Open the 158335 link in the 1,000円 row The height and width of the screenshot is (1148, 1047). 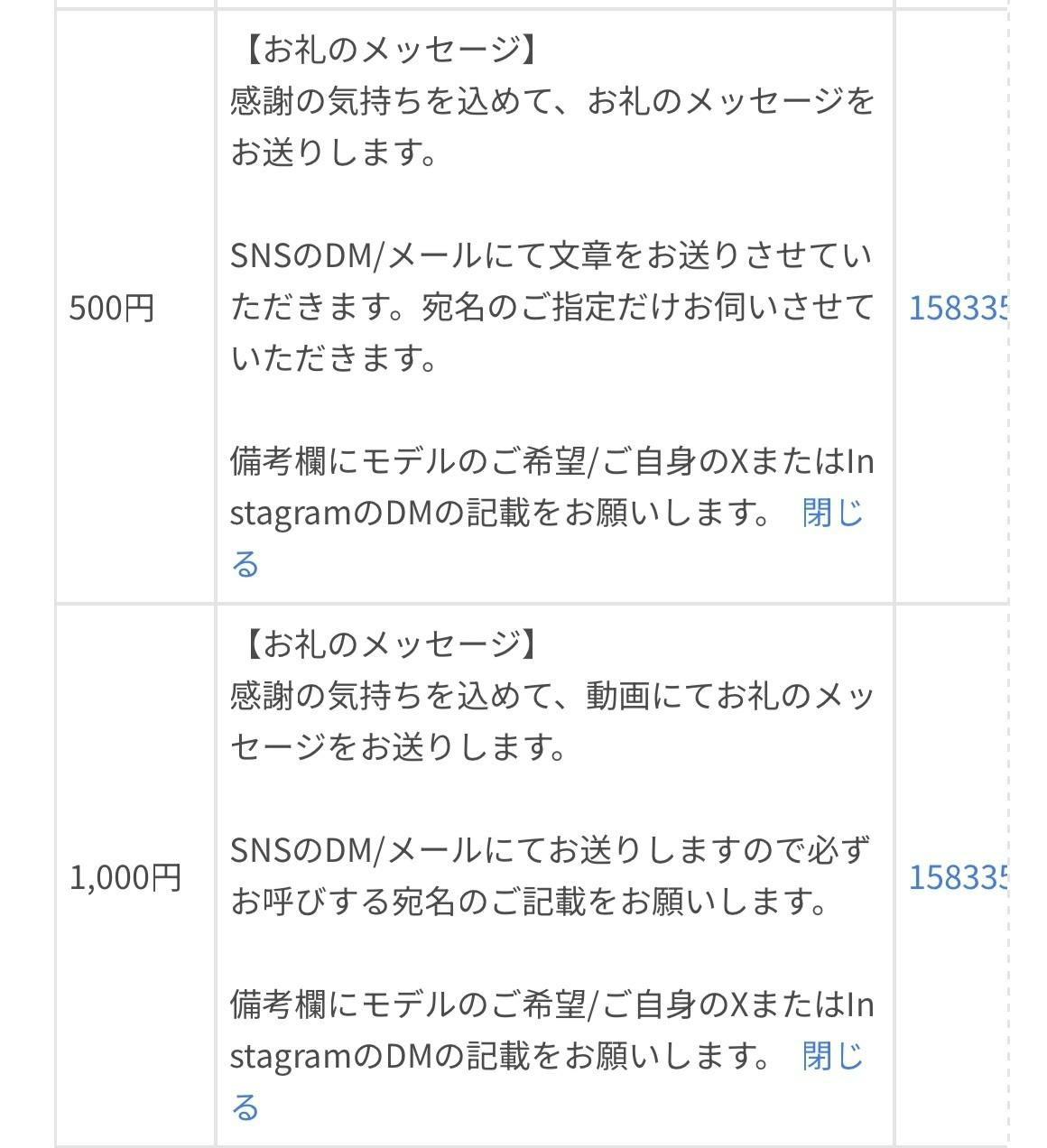point(957,877)
